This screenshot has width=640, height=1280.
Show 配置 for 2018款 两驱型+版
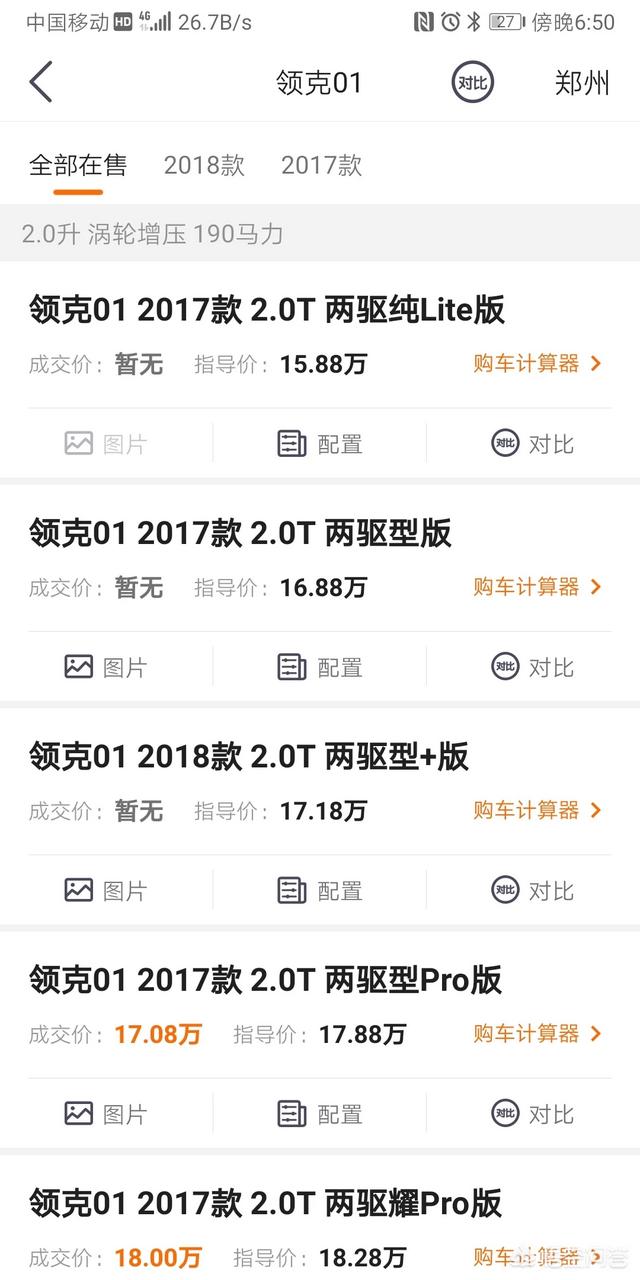[320, 890]
